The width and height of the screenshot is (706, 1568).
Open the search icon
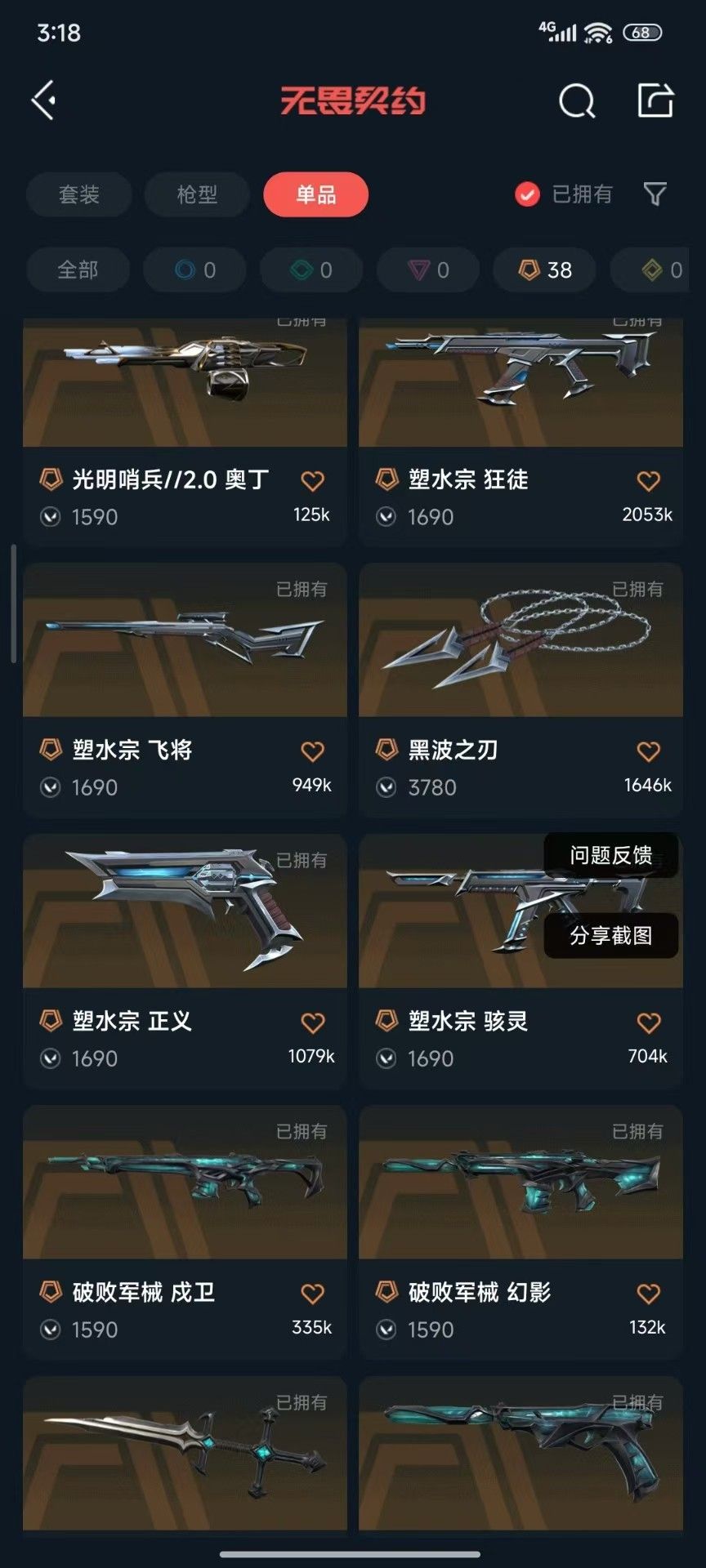576,100
